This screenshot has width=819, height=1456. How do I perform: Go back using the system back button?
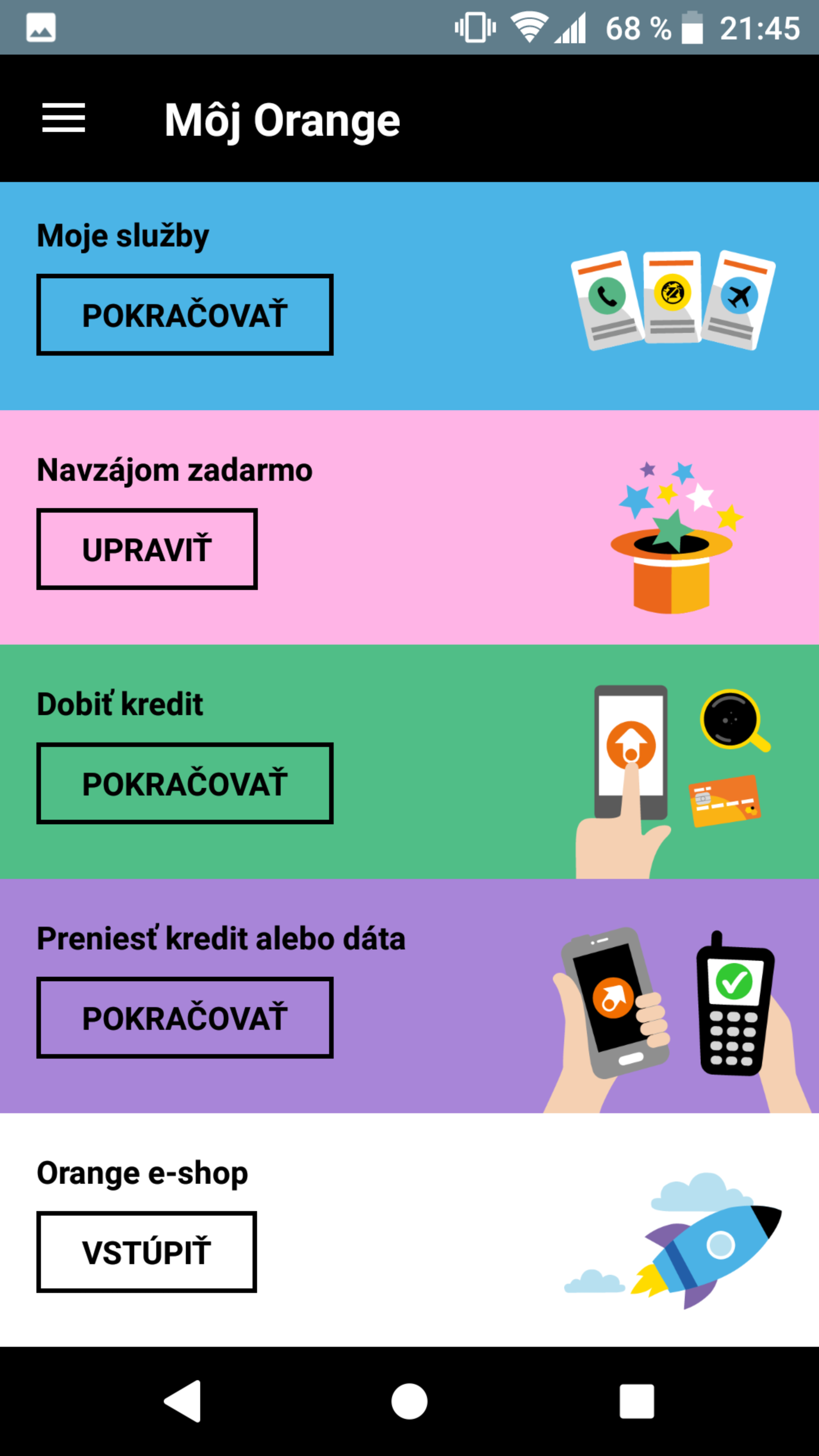click(182, 1401)
